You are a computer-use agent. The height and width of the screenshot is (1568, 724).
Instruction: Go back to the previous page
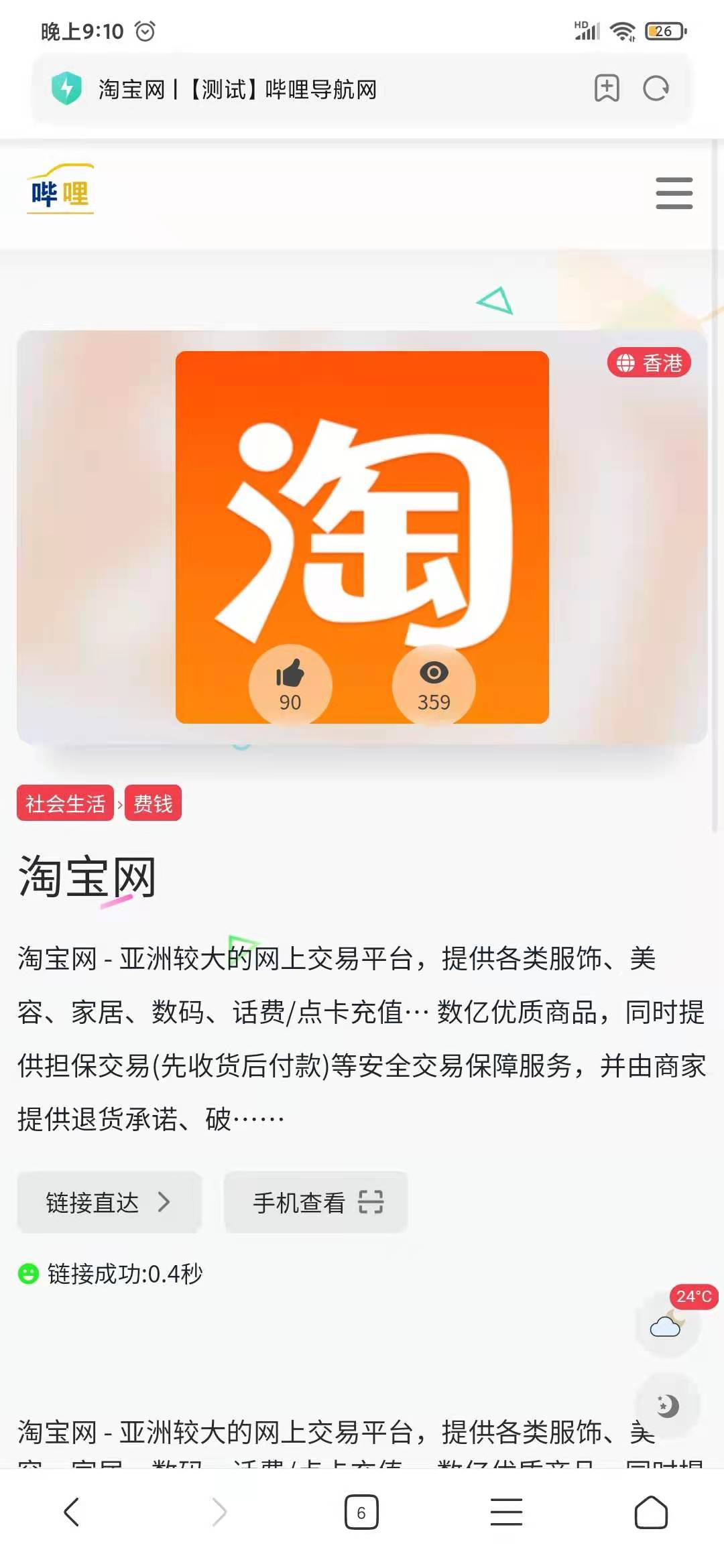point(72,1512)
